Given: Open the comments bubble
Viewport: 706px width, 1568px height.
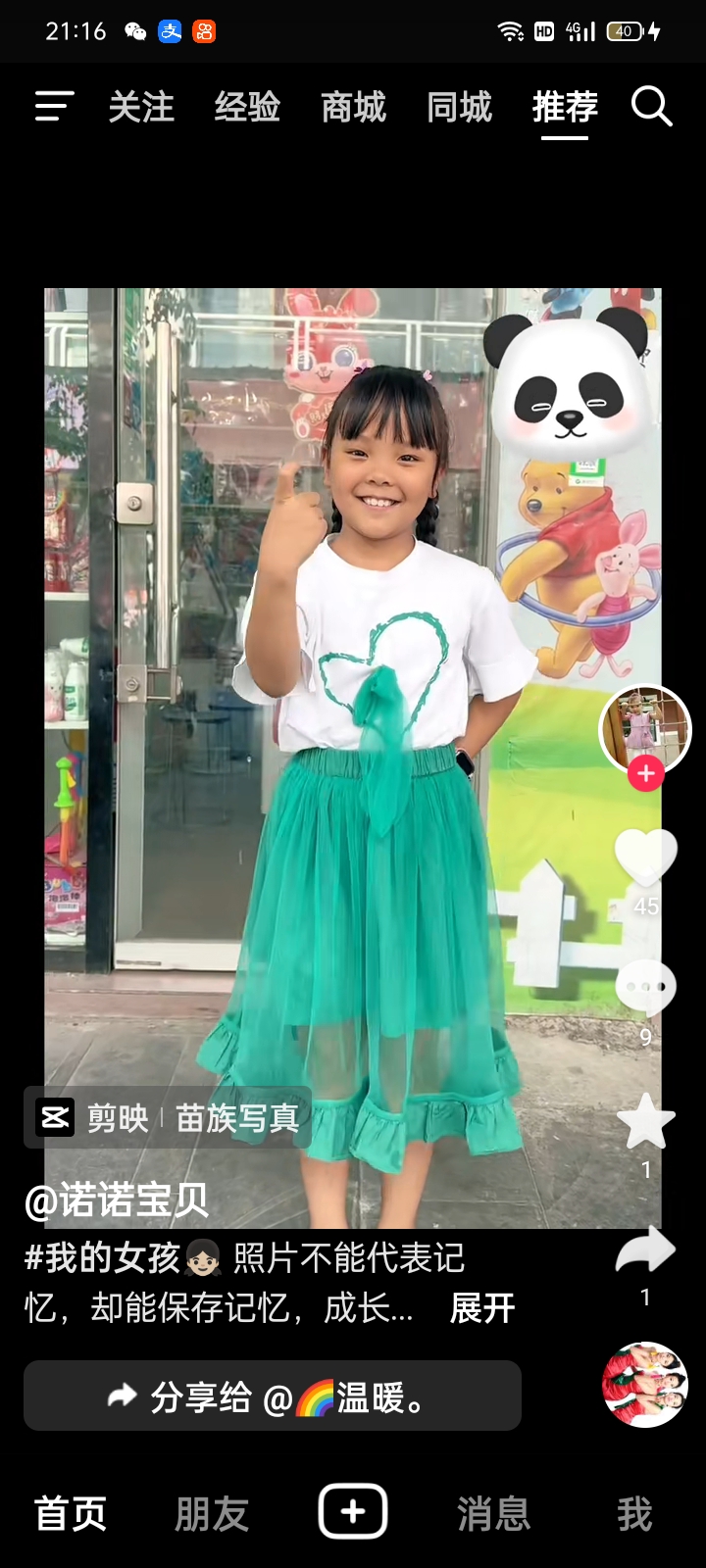Looking at the screenshot, I should 645,988.
